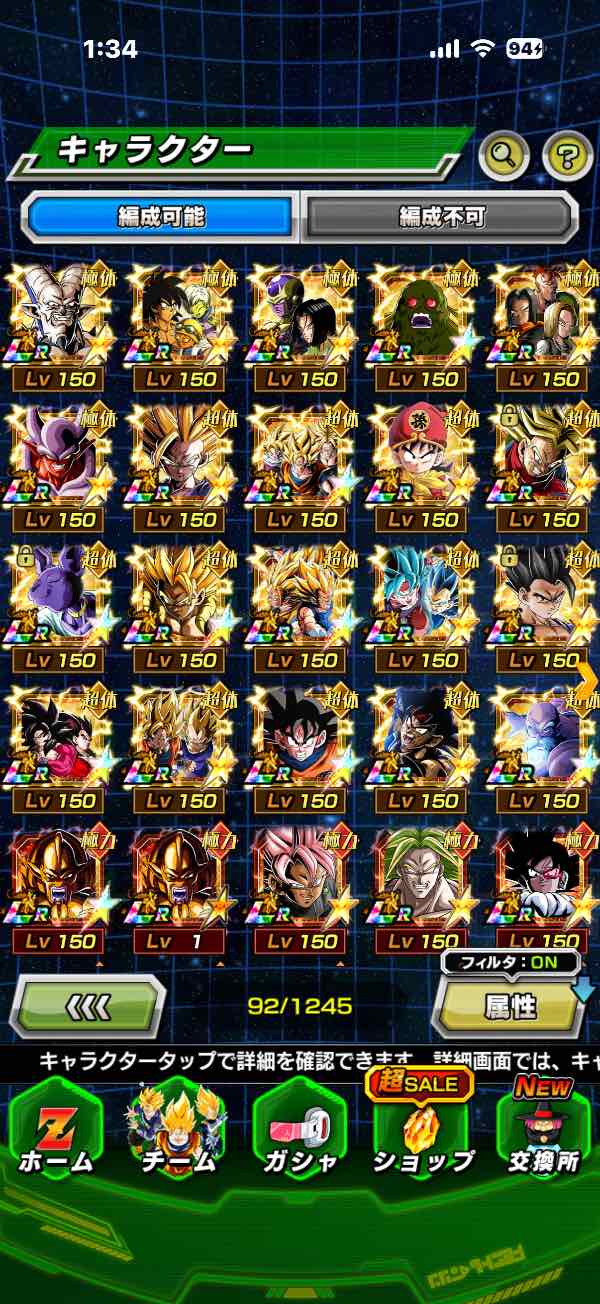This screenshot has height=1304, width=600.
Task: Go to ホーム in bottom navigation
Action: pyautogui.click(x=56, y=1130)
